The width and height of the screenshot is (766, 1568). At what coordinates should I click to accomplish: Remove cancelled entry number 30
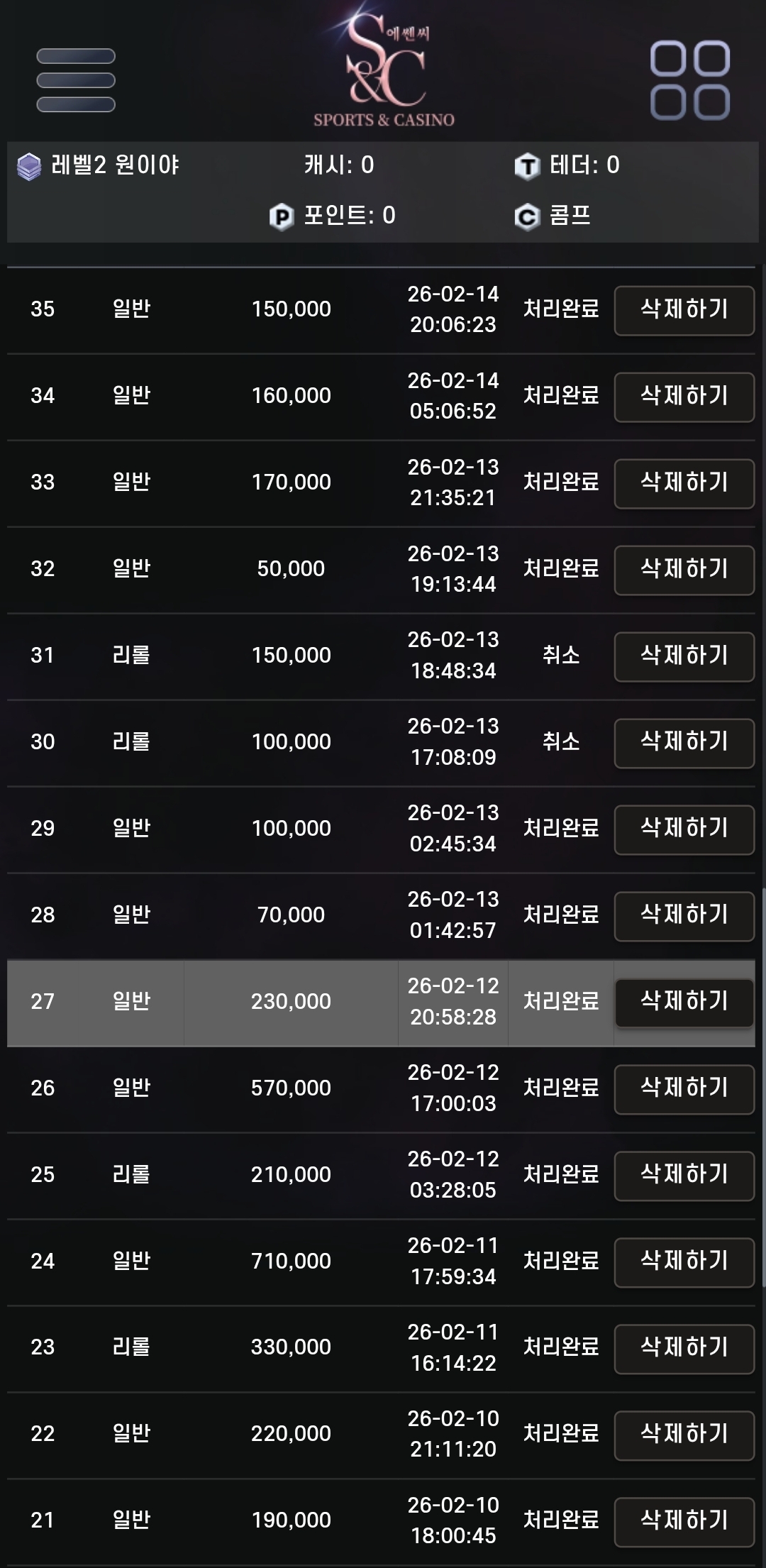click(684, 743)
